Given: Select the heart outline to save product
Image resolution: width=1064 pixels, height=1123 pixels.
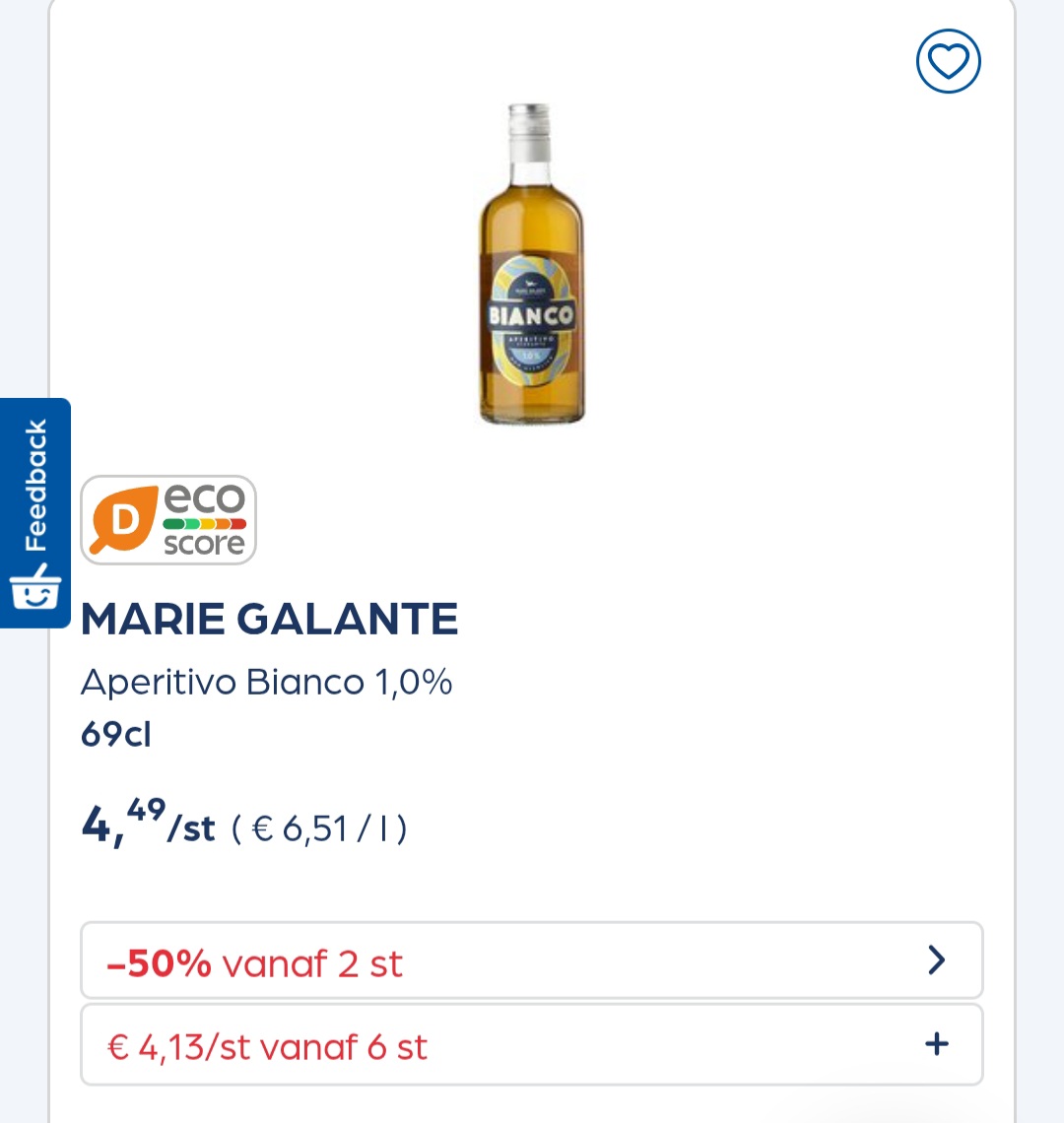Looking at the screenshot, I should click(948, 61).
